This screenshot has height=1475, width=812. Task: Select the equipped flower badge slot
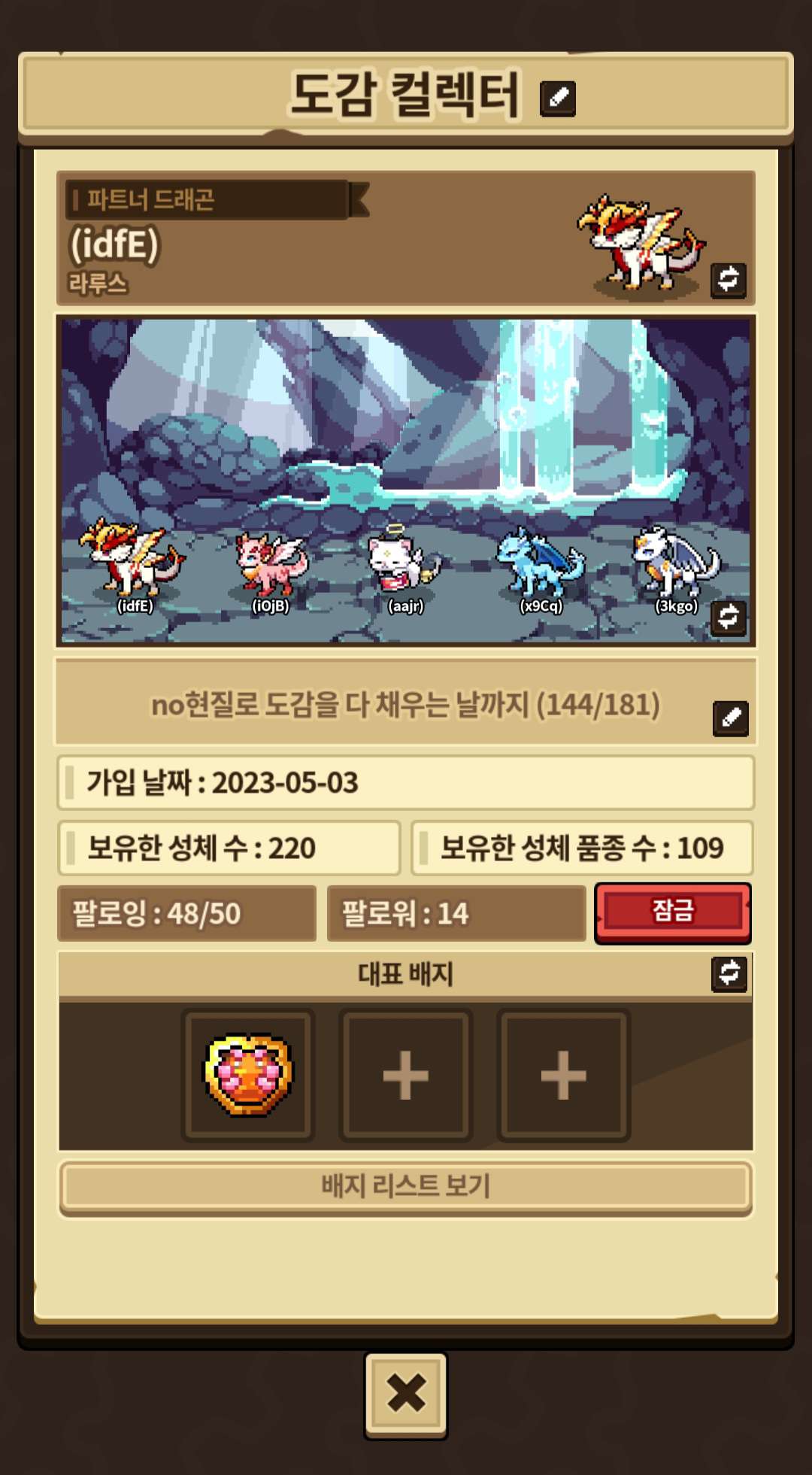click(248, 1075)
